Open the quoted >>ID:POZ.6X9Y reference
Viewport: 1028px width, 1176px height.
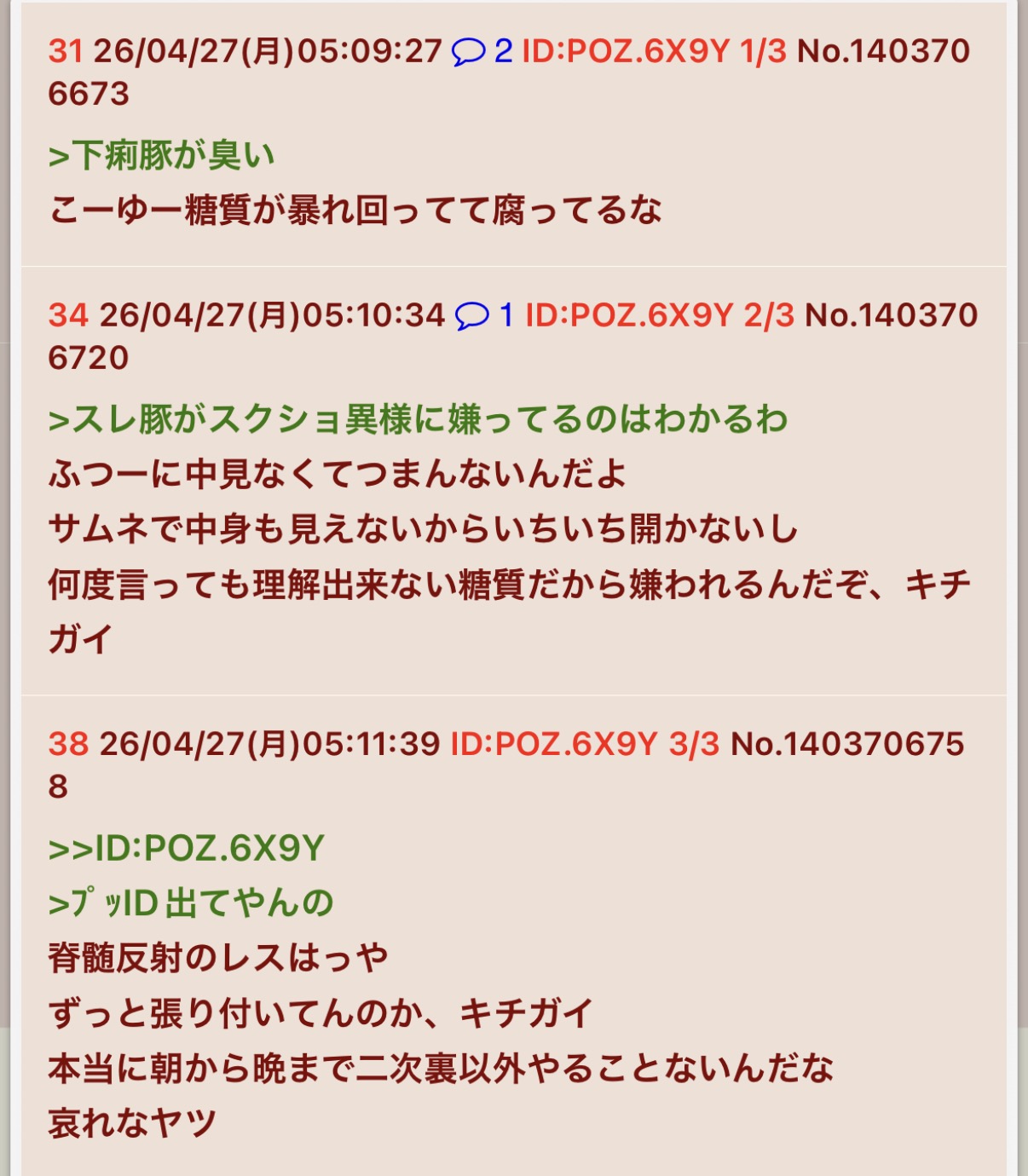187,849
